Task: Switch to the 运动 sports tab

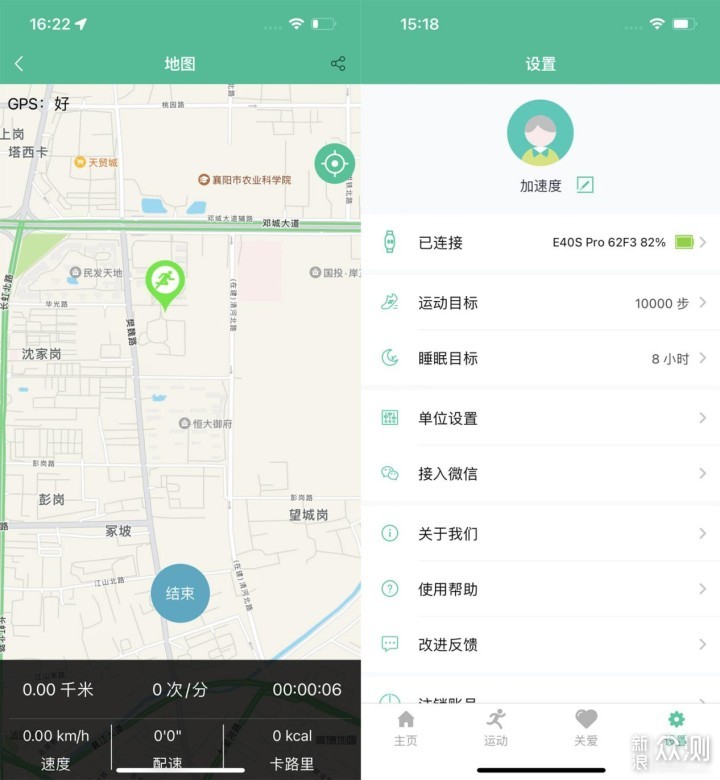Action: click(496, 728)
